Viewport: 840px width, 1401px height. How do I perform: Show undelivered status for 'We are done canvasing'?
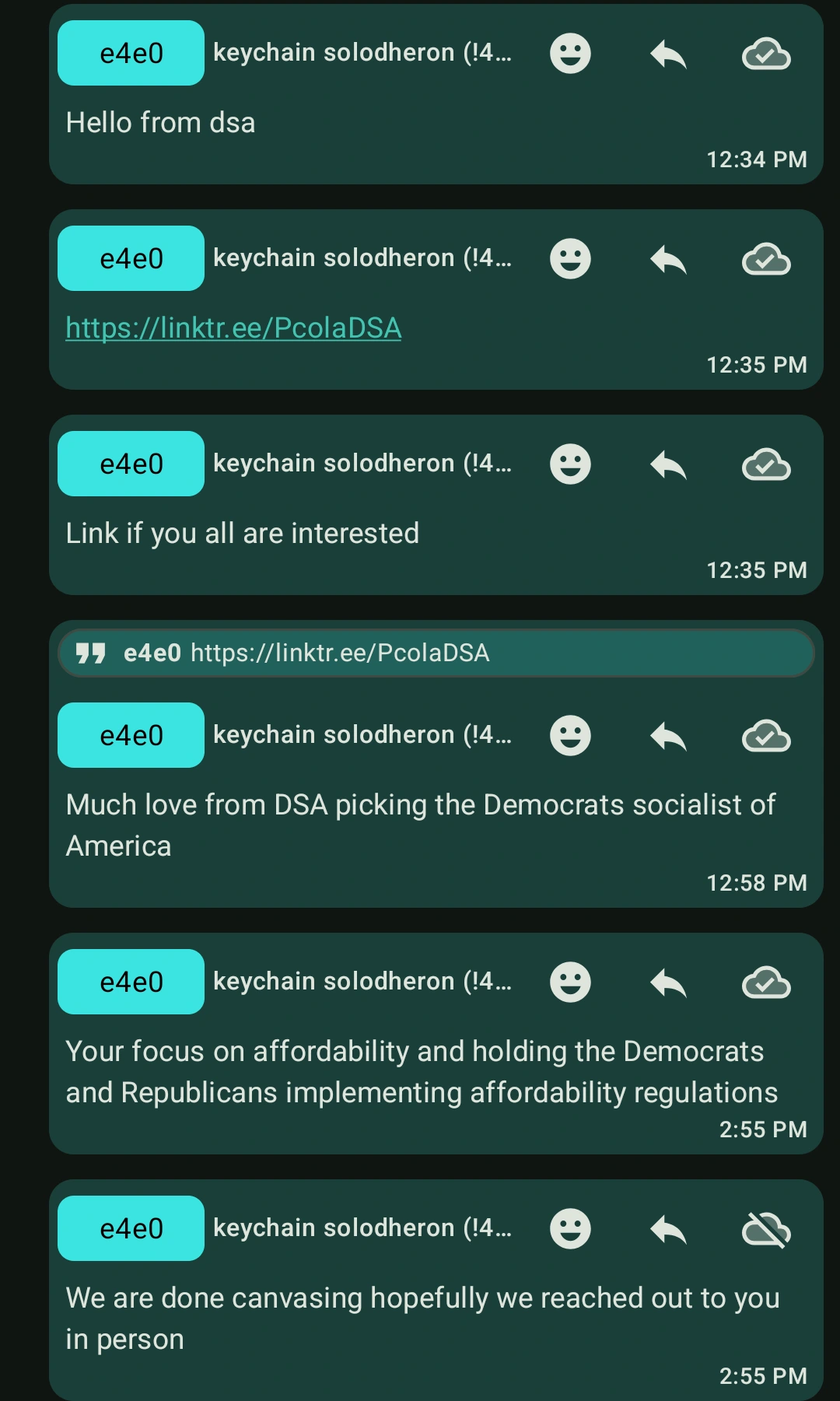coord(766,1230)
